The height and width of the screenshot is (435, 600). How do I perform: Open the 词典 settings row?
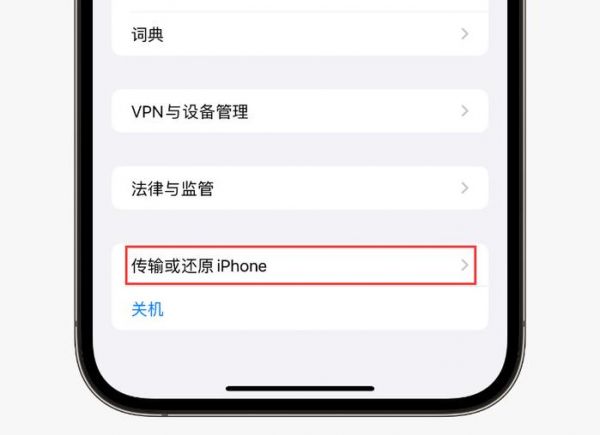[x=299, y=35]
